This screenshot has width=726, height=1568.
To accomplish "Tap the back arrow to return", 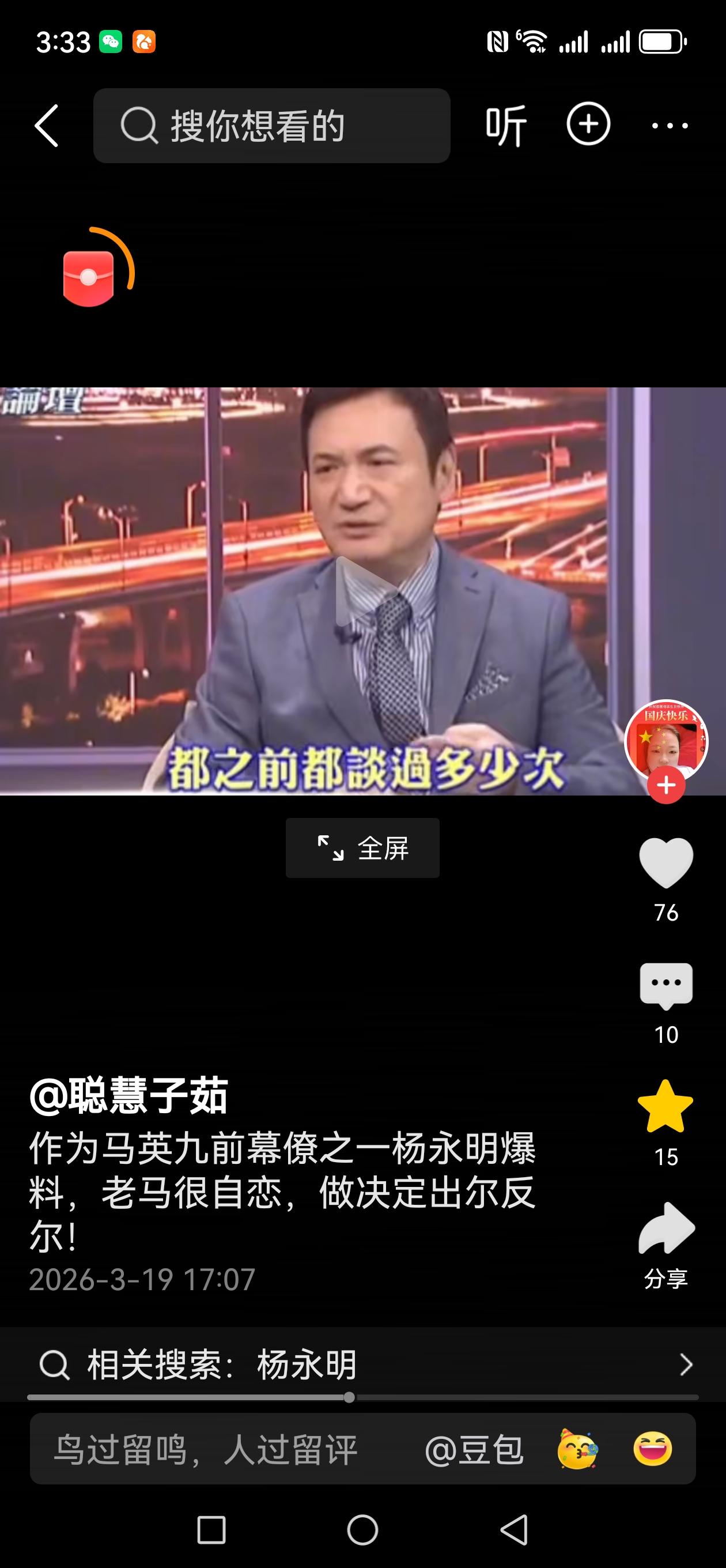I will pyautogui.click(x=47, y=125).
